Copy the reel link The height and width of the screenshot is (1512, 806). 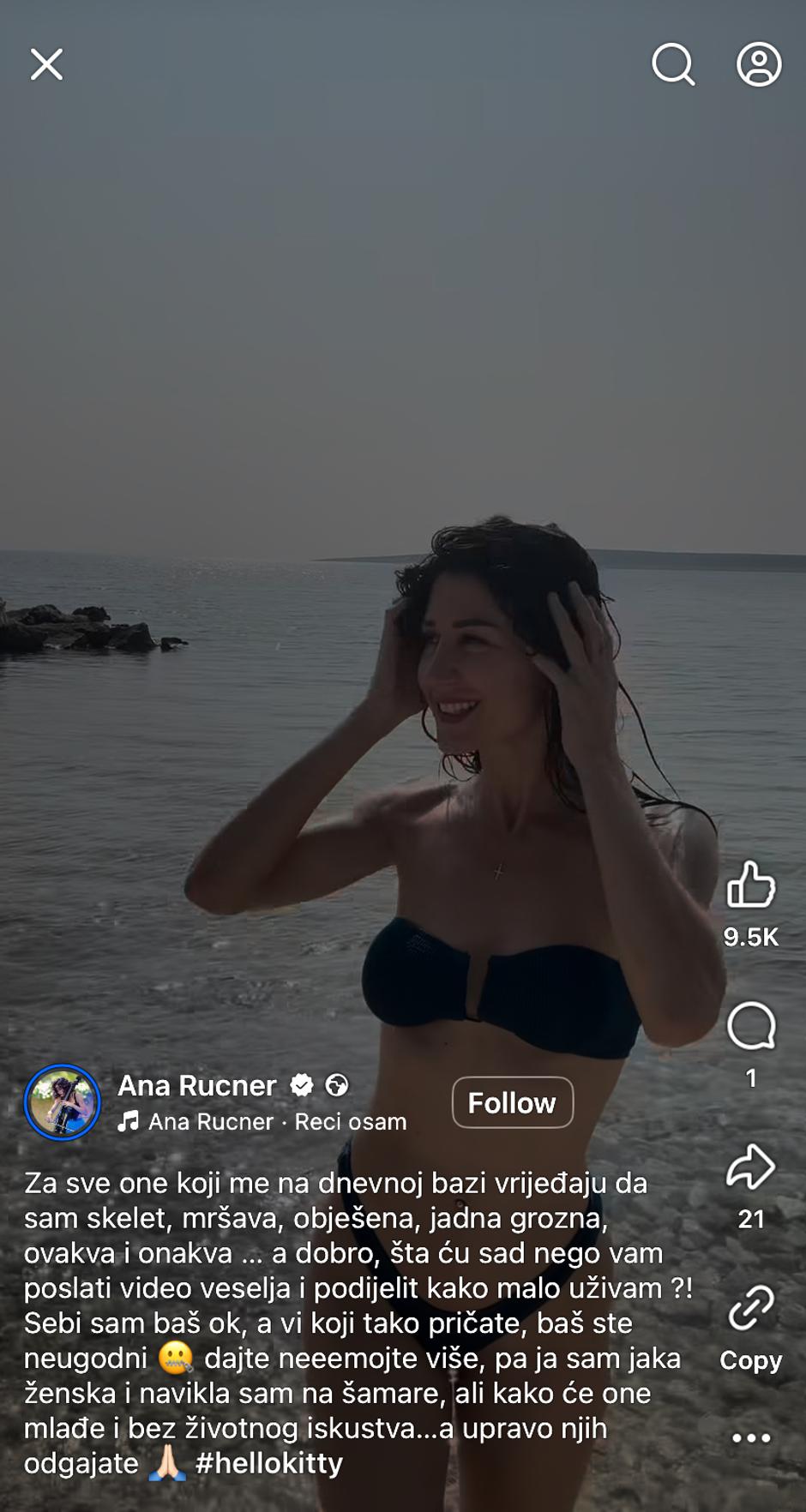tap(751, 1309)
